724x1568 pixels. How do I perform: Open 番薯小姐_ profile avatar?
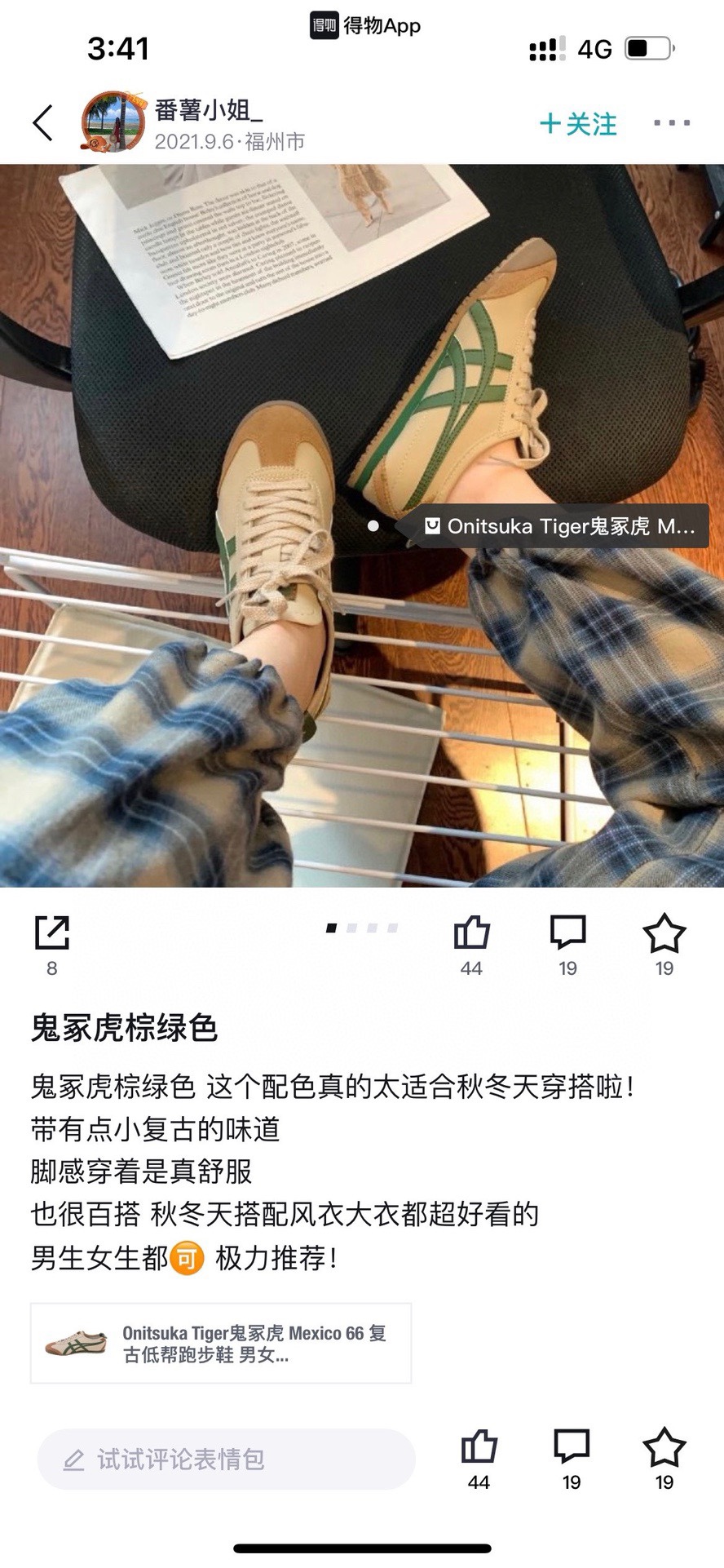pyautogui.click(x=113, y=122)
